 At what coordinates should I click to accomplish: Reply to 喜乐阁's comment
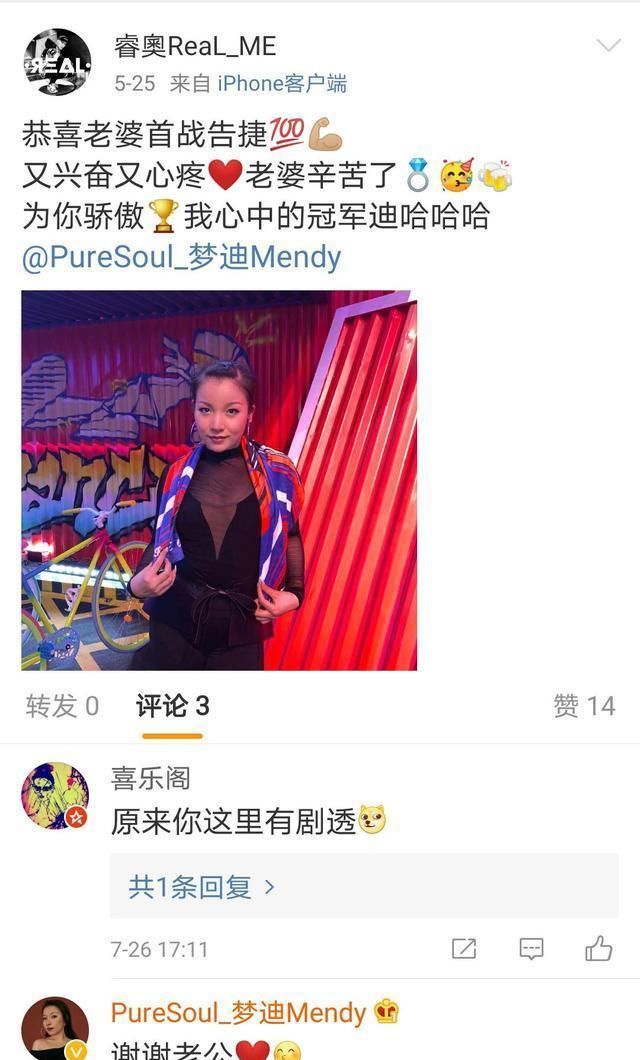531,948
